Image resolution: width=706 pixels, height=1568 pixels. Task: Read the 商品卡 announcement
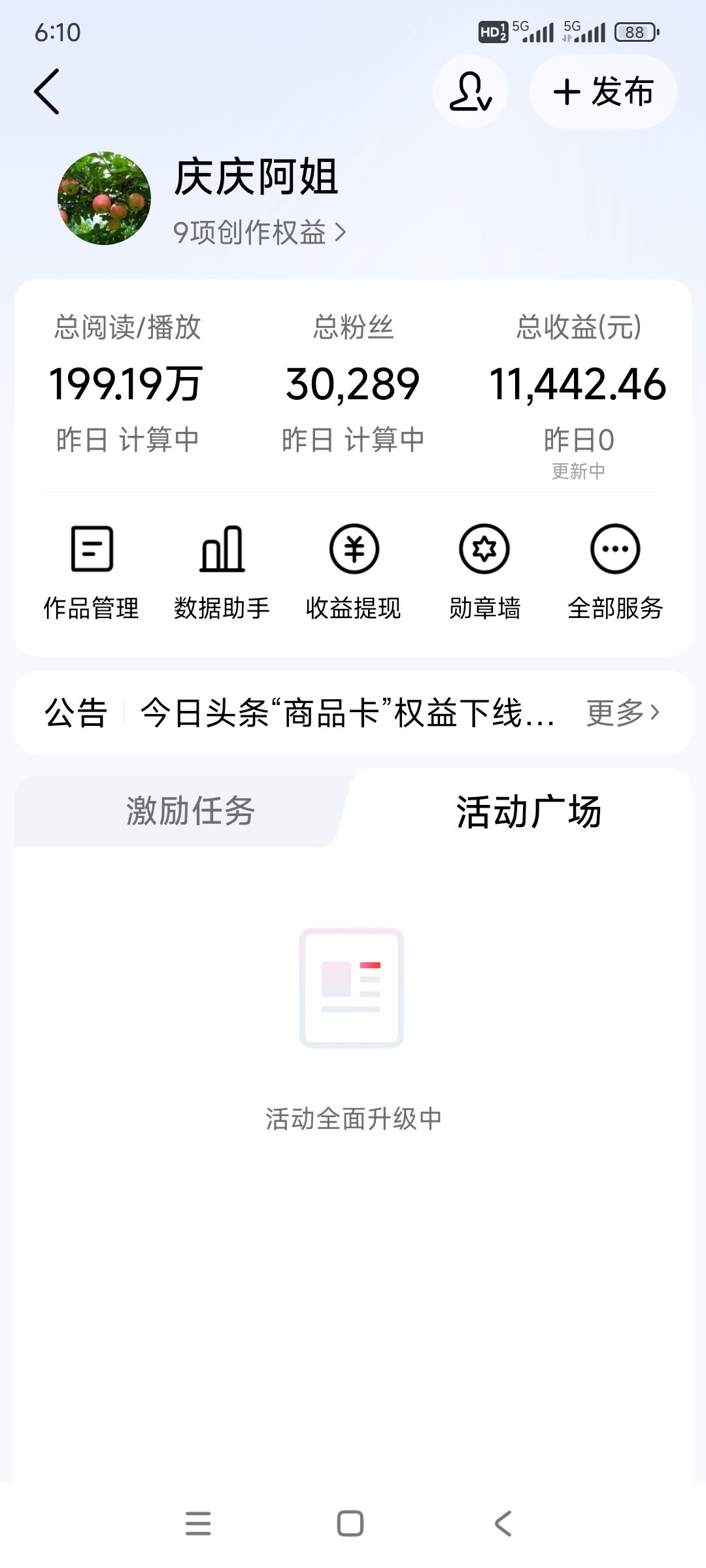pos(348,713)
